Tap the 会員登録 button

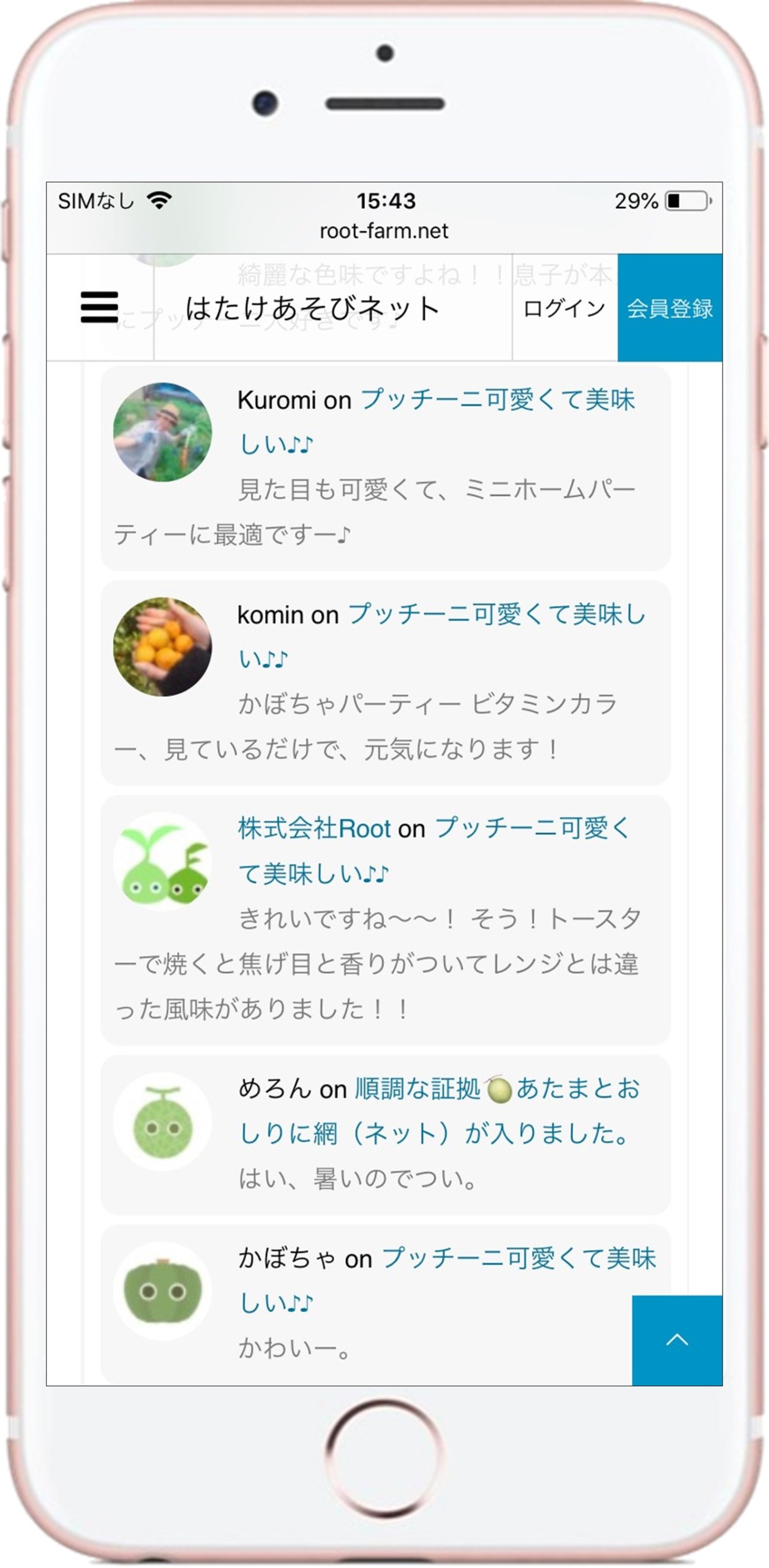tap(670, 308)
